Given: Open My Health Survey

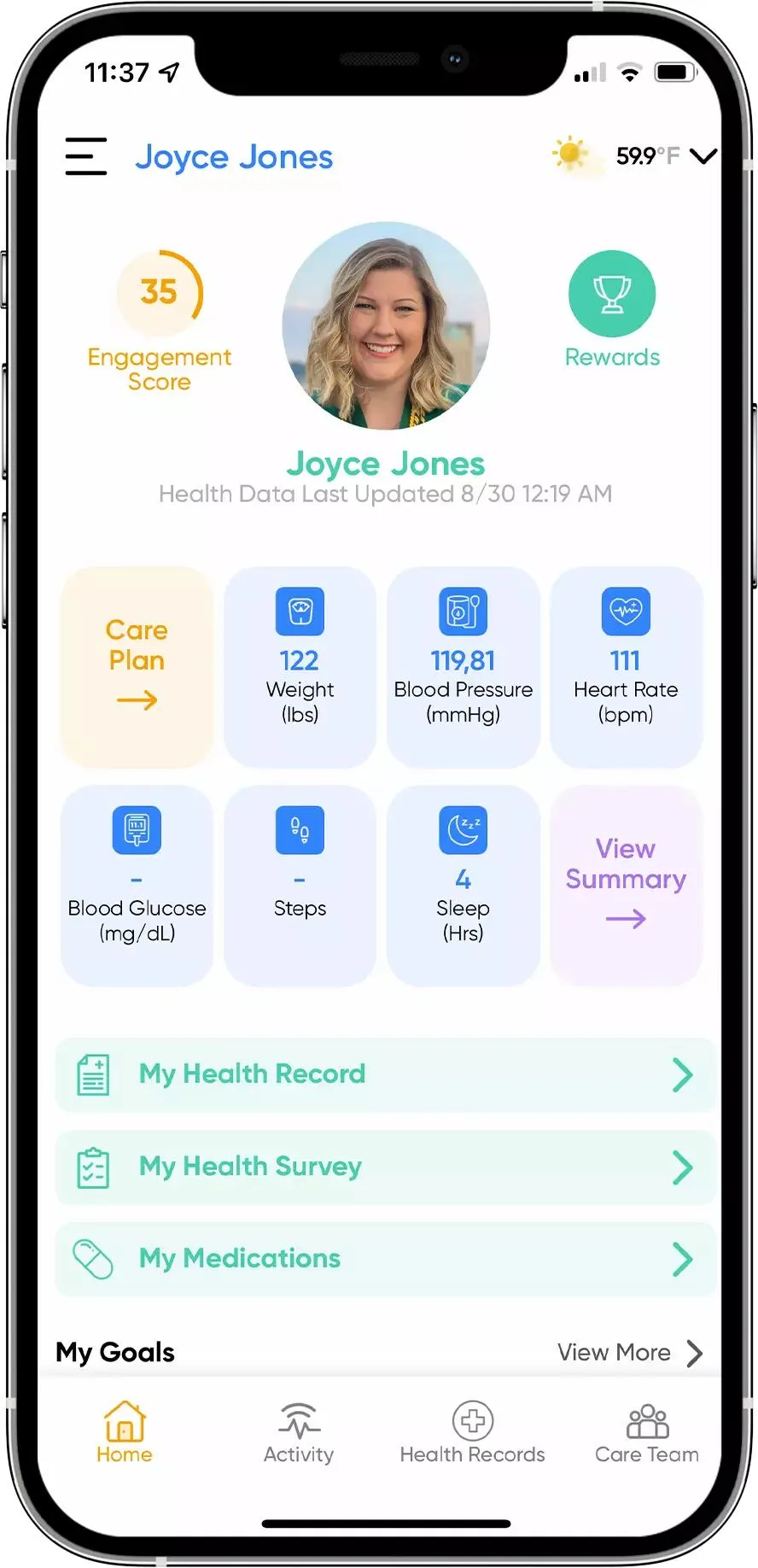Looking at the screenshot, I should [385, 1167].
